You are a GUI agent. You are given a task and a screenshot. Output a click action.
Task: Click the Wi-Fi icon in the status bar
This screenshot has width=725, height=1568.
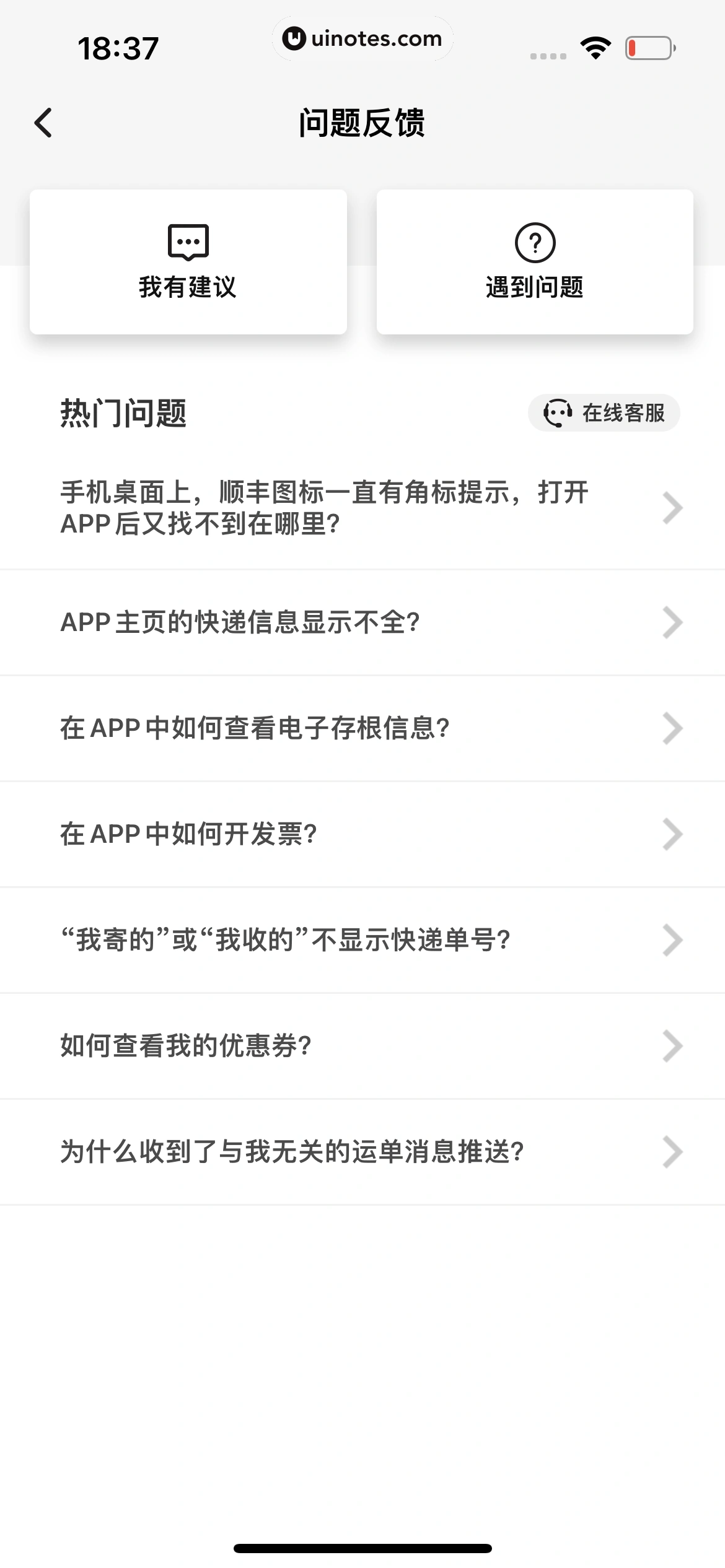[x=594, y=46]
